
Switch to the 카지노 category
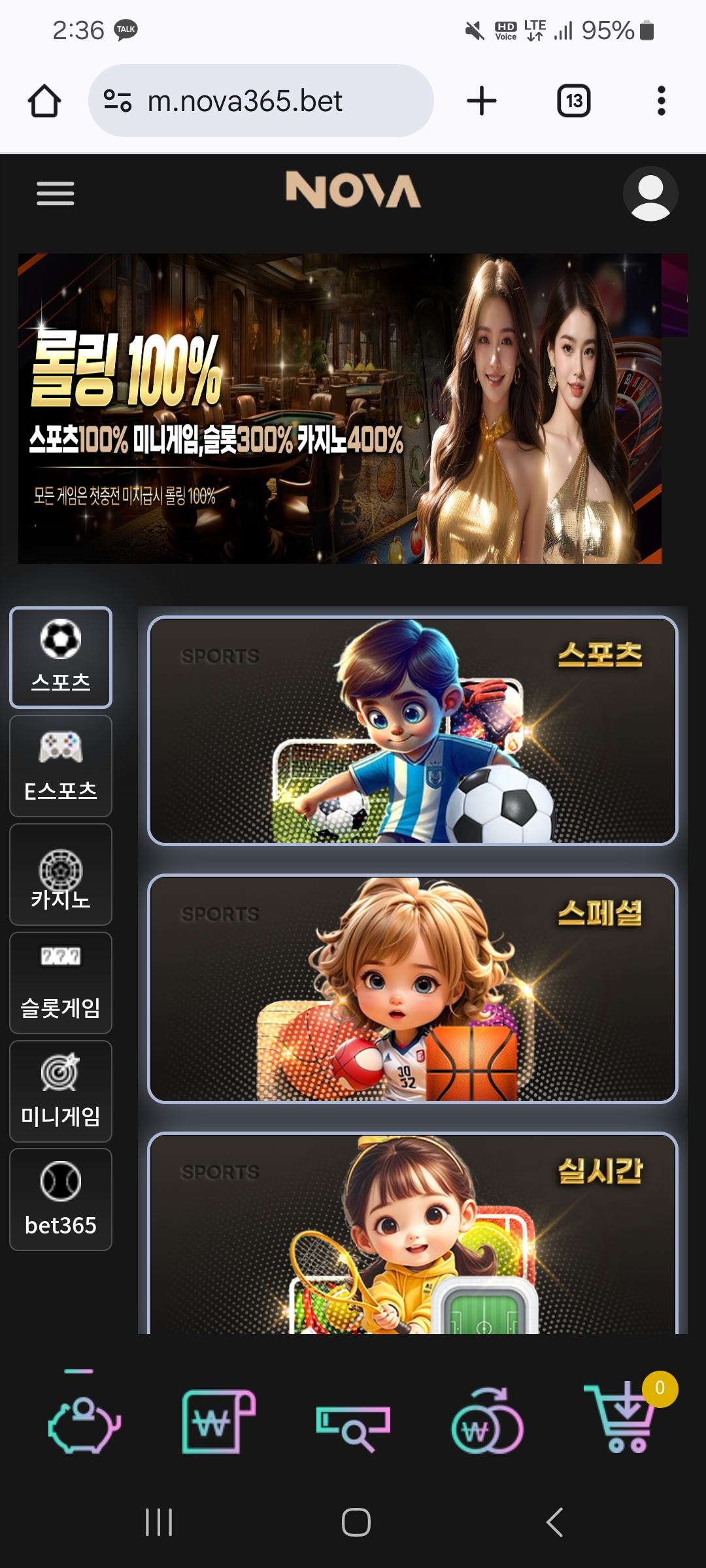pos(61,874)
